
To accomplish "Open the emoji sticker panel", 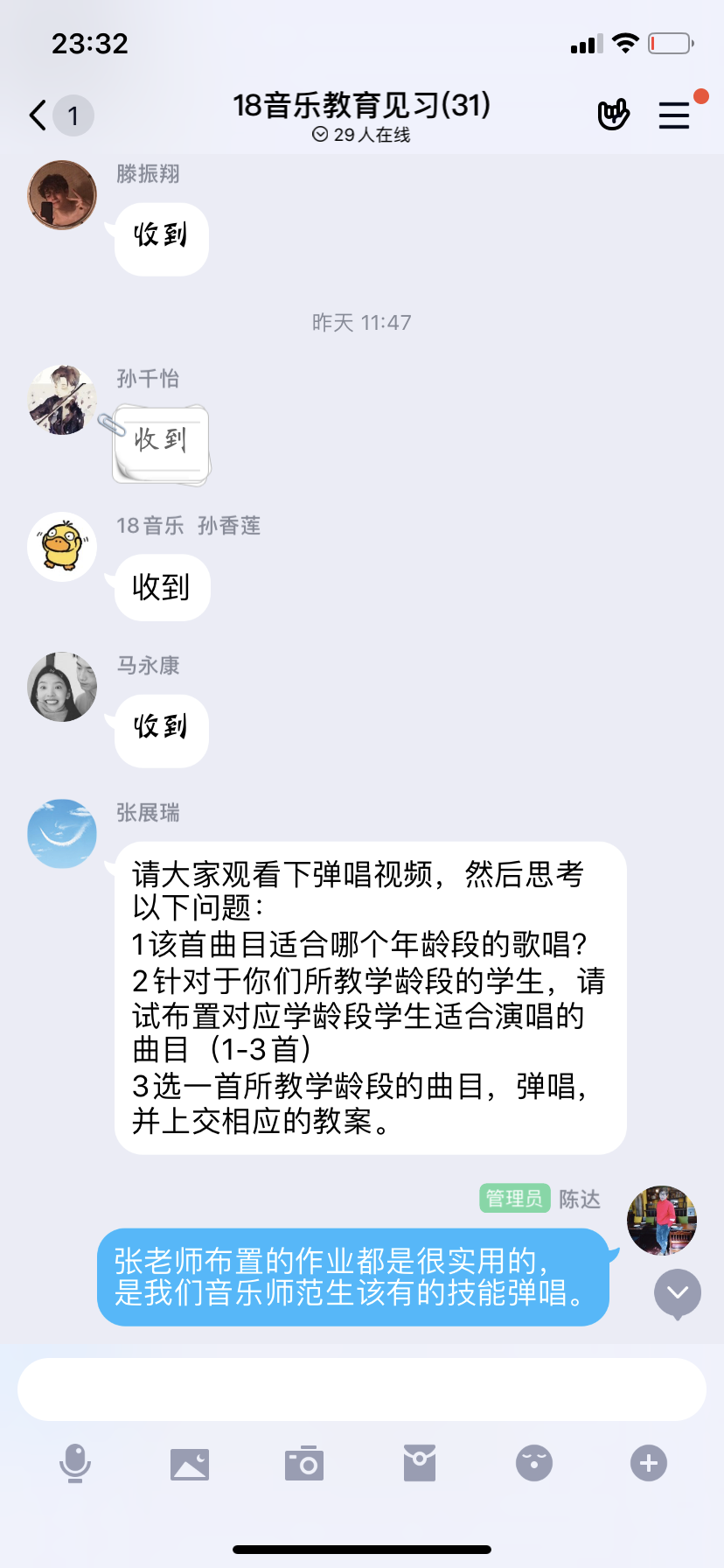I will (x=534, y=1463).
